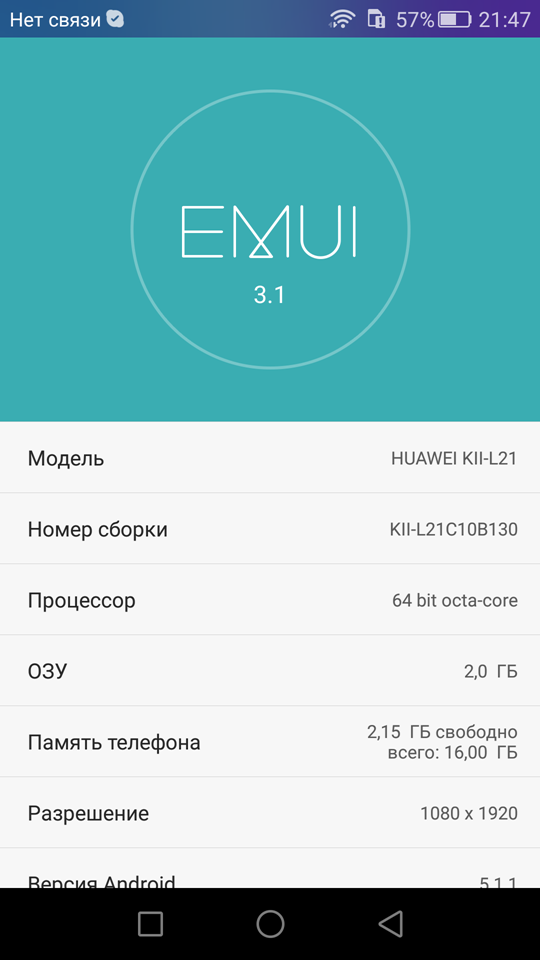Screen dimensions: 540x960
Task: Go back with the navigation bar arrow
Action: point(390,924)
